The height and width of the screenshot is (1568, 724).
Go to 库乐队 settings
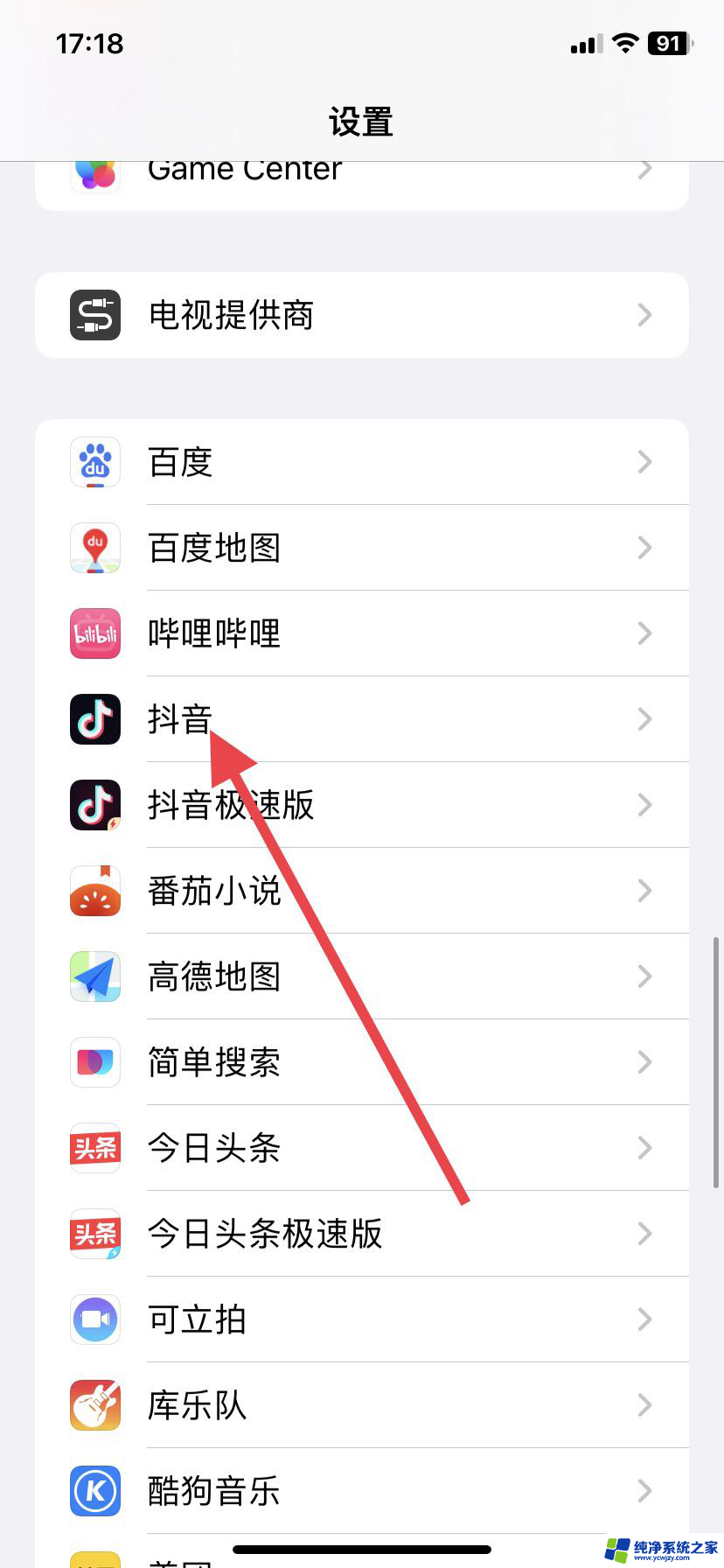360,1405
